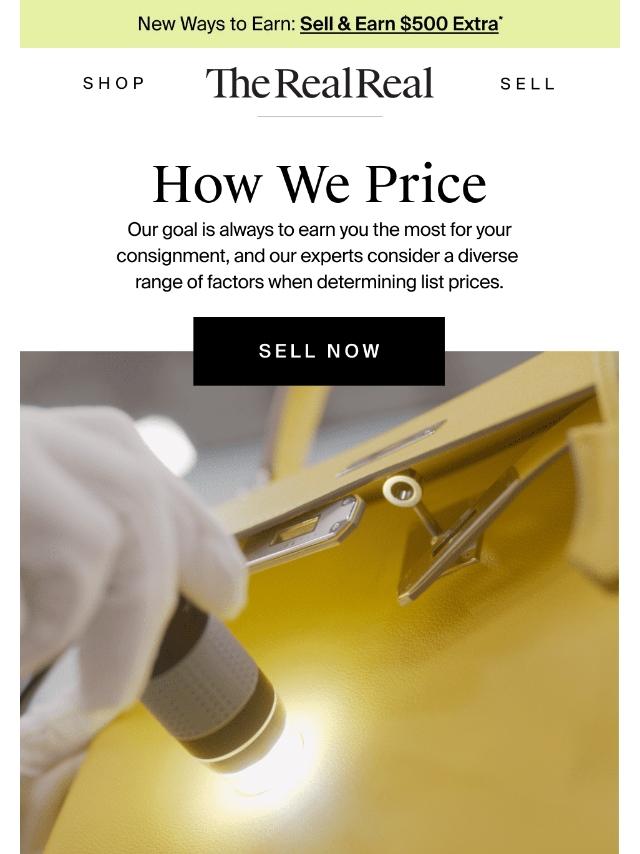Open the SELL link in header

[x=527, y=84]
